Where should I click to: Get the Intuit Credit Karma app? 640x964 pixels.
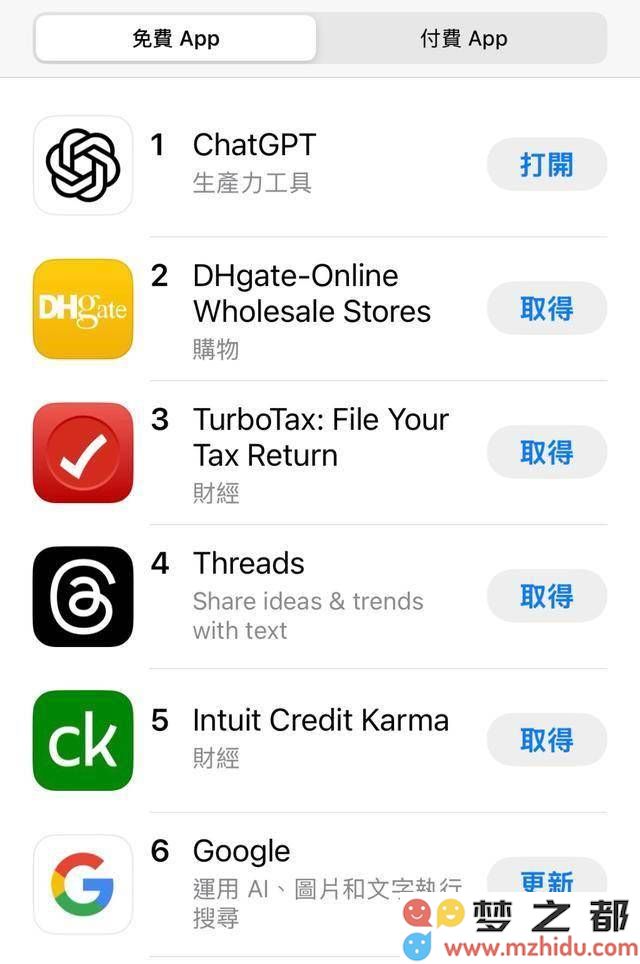click(546, 741)
